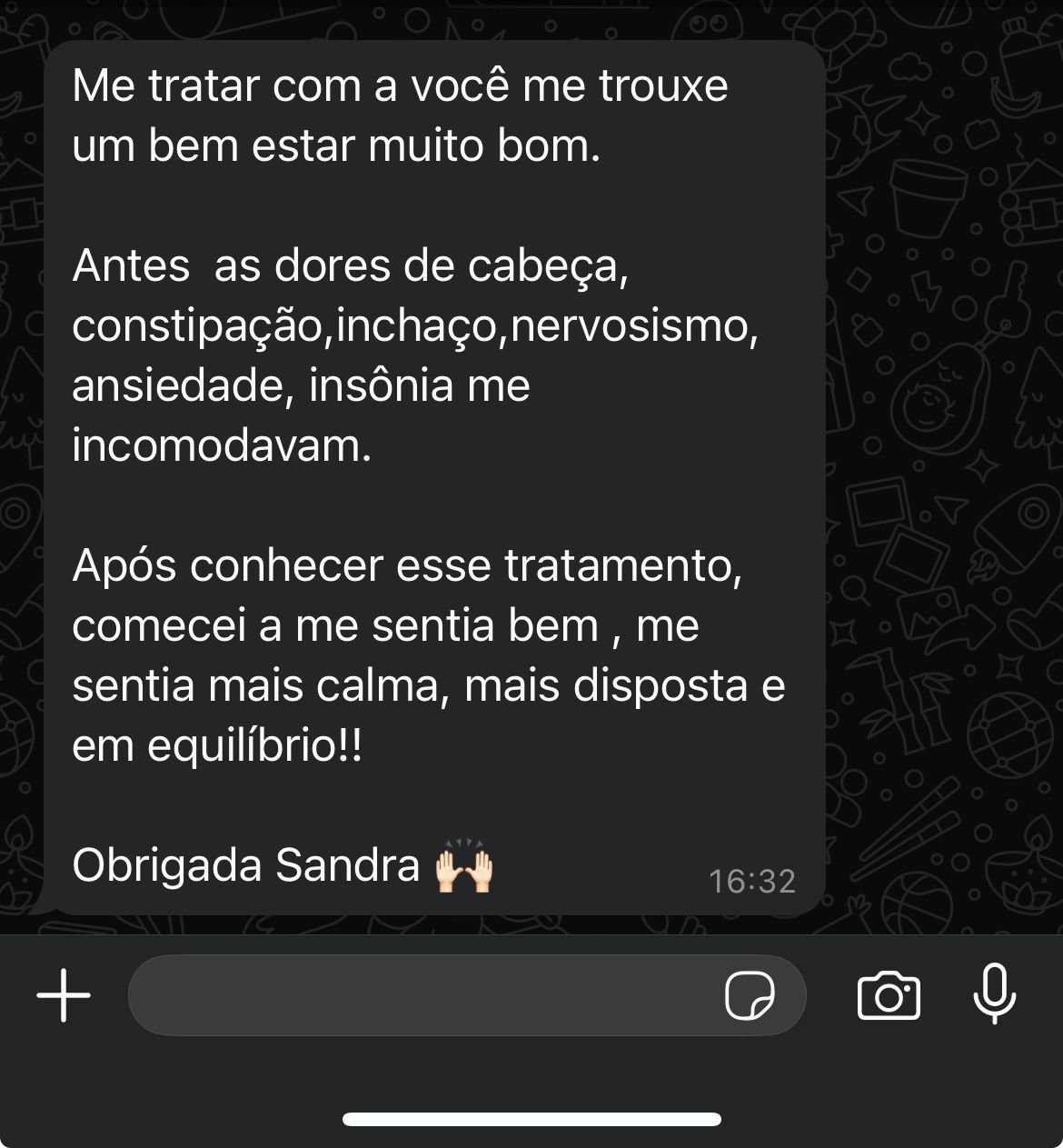Tap the microphone for voice message
This screenshot has height=1148, width=1063.
point(994,993)
